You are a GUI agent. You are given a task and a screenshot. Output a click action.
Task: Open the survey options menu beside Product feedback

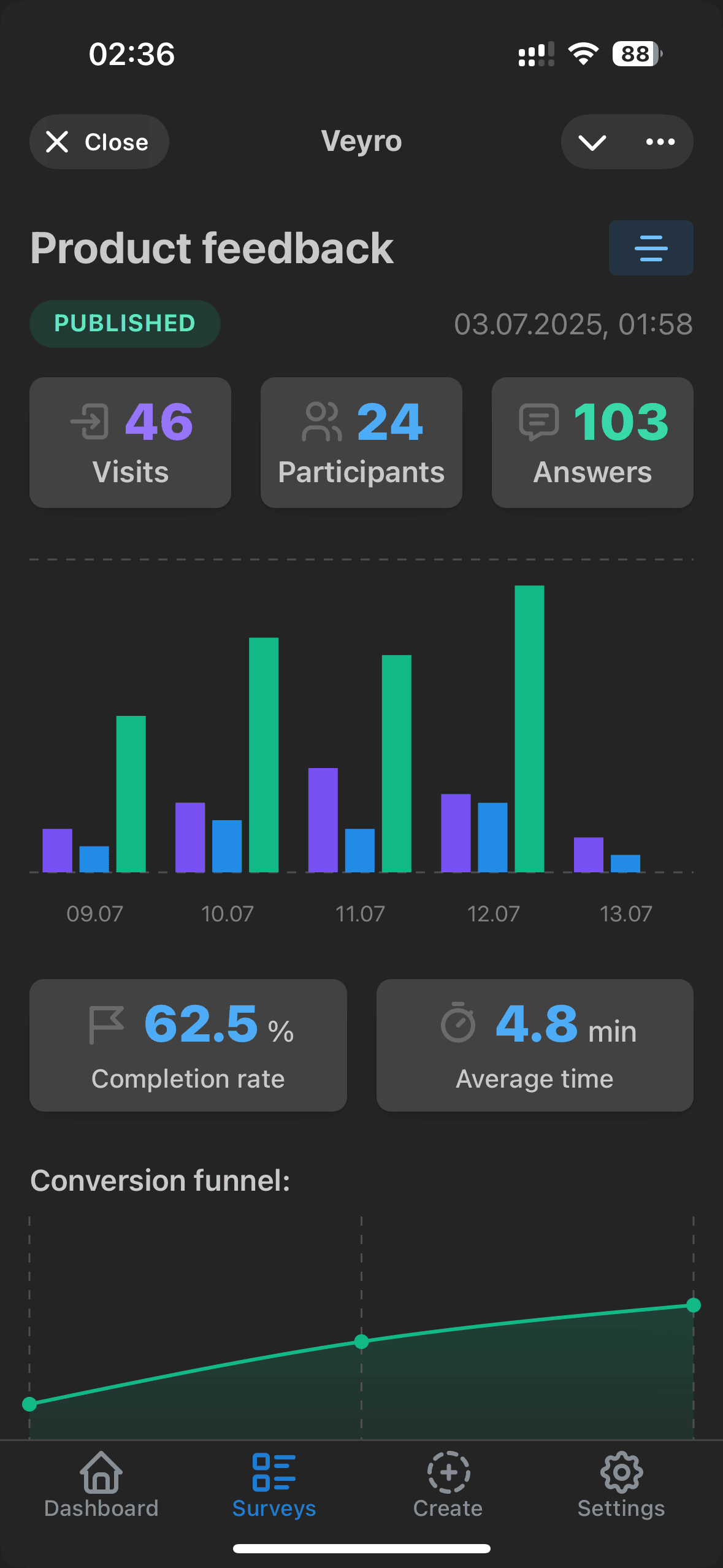[651, 248]
